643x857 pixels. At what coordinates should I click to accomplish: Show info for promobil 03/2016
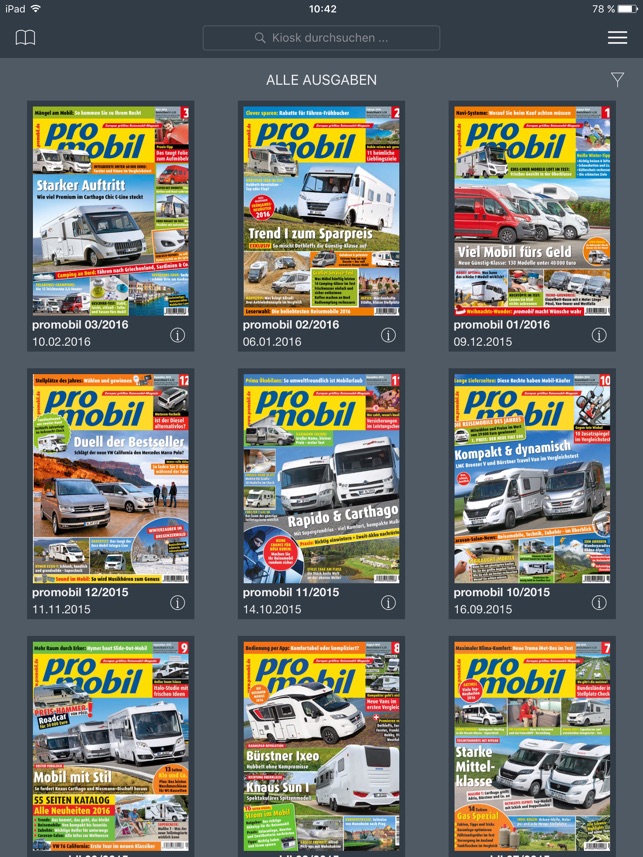(177, 335)
